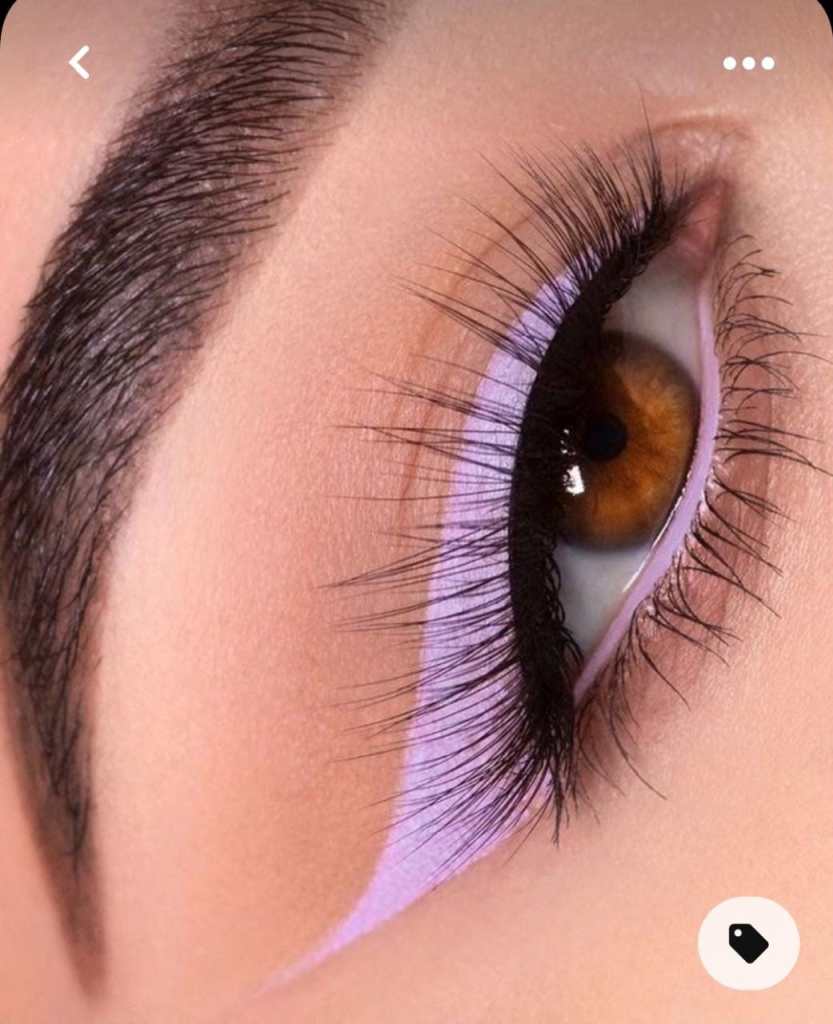Tap the shopping tag button
Viewport: 833px width, 1024px height.
(748, 943)
